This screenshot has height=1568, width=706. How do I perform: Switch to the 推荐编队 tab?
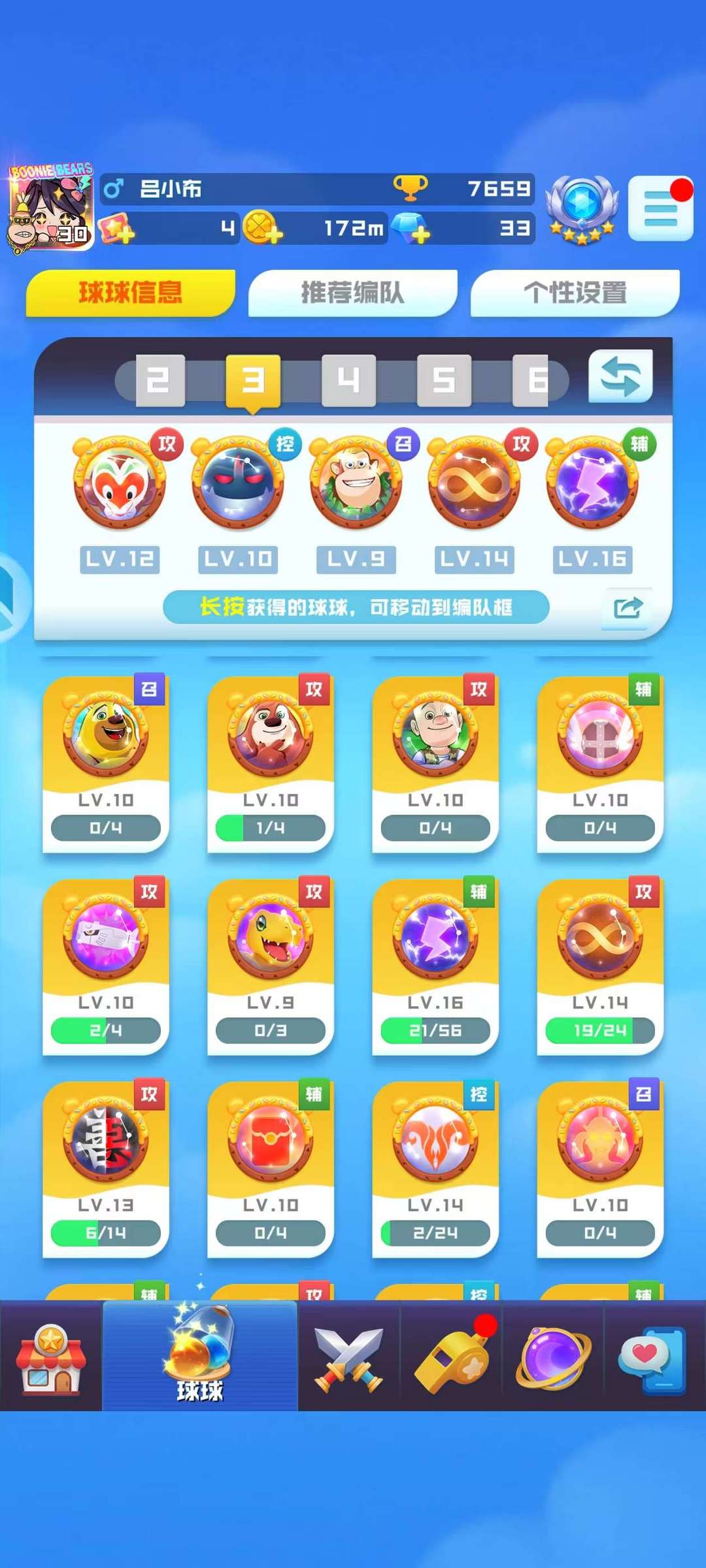pos(352,293)
